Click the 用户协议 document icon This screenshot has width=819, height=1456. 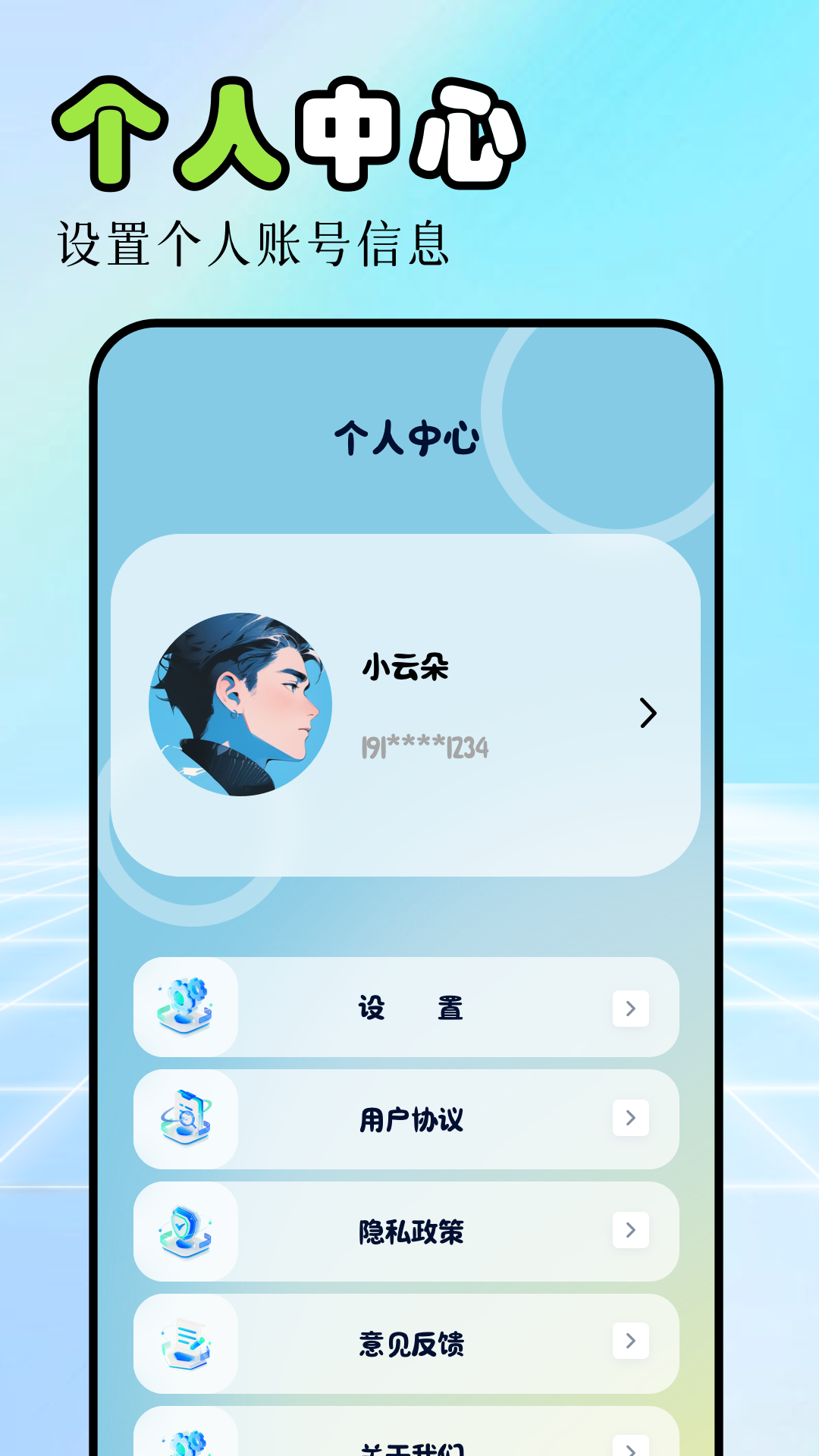point(187,1119)
